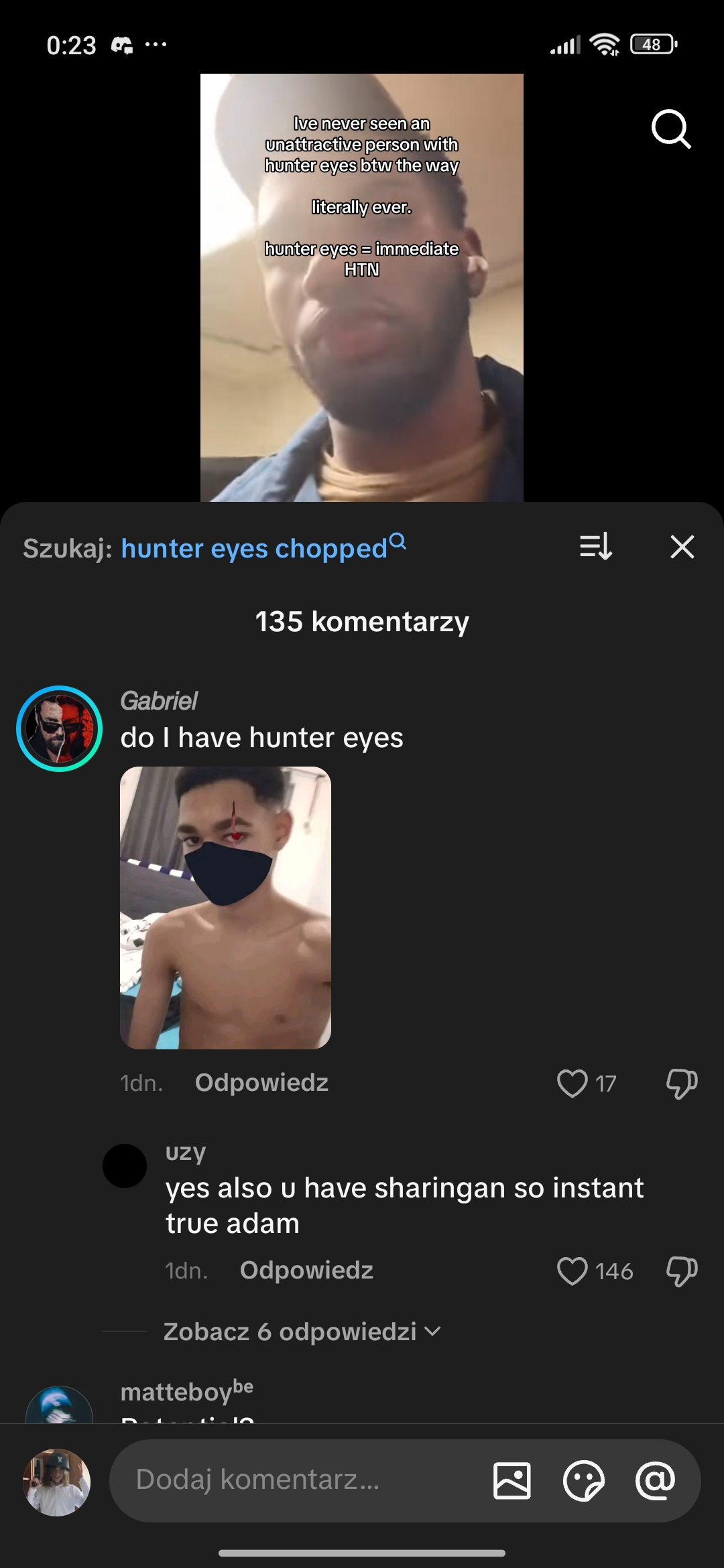Like Gabriel's comment
Image resolution: width=724 pixels, height=1568 pixels.
[x=572, y=1083]
